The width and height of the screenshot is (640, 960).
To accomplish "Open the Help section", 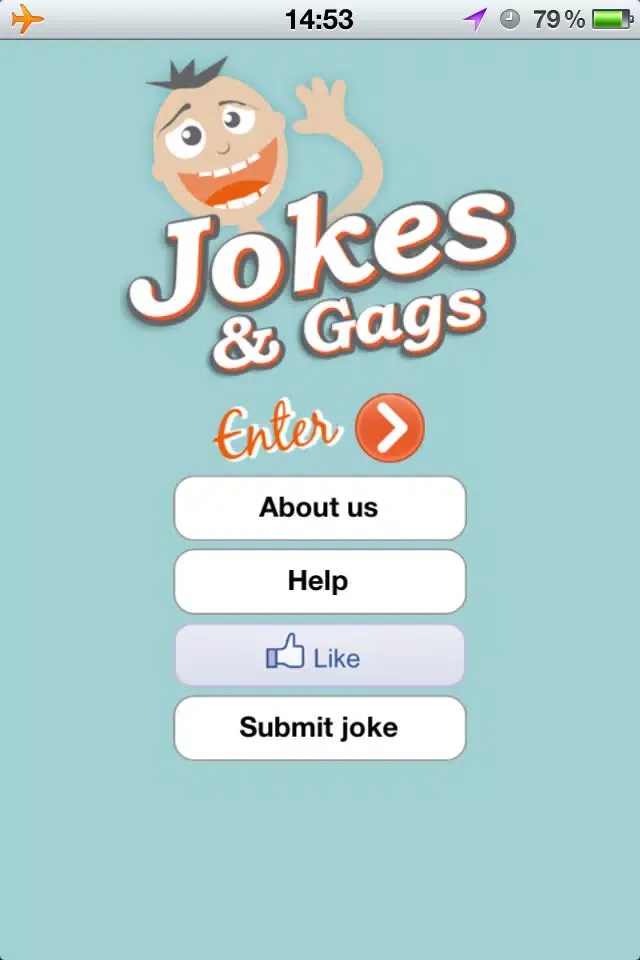I will pos(320,581).
